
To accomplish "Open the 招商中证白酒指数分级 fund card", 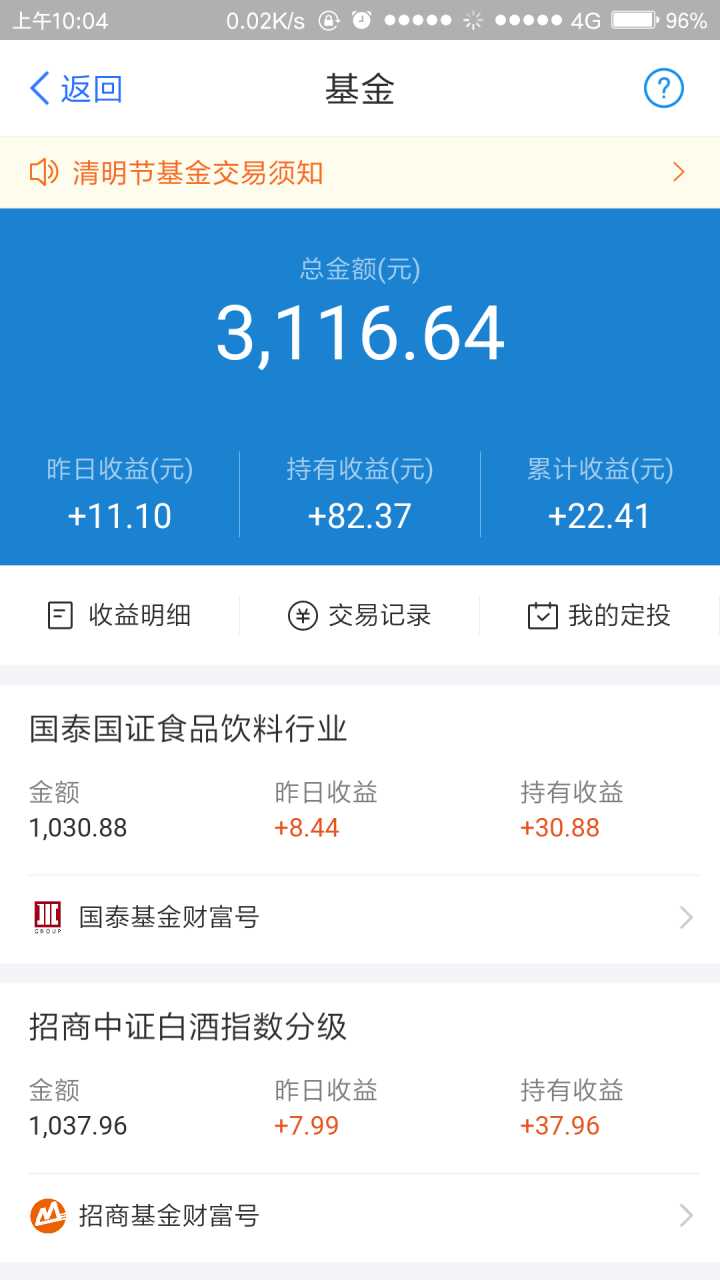I will pos(359,1078).
